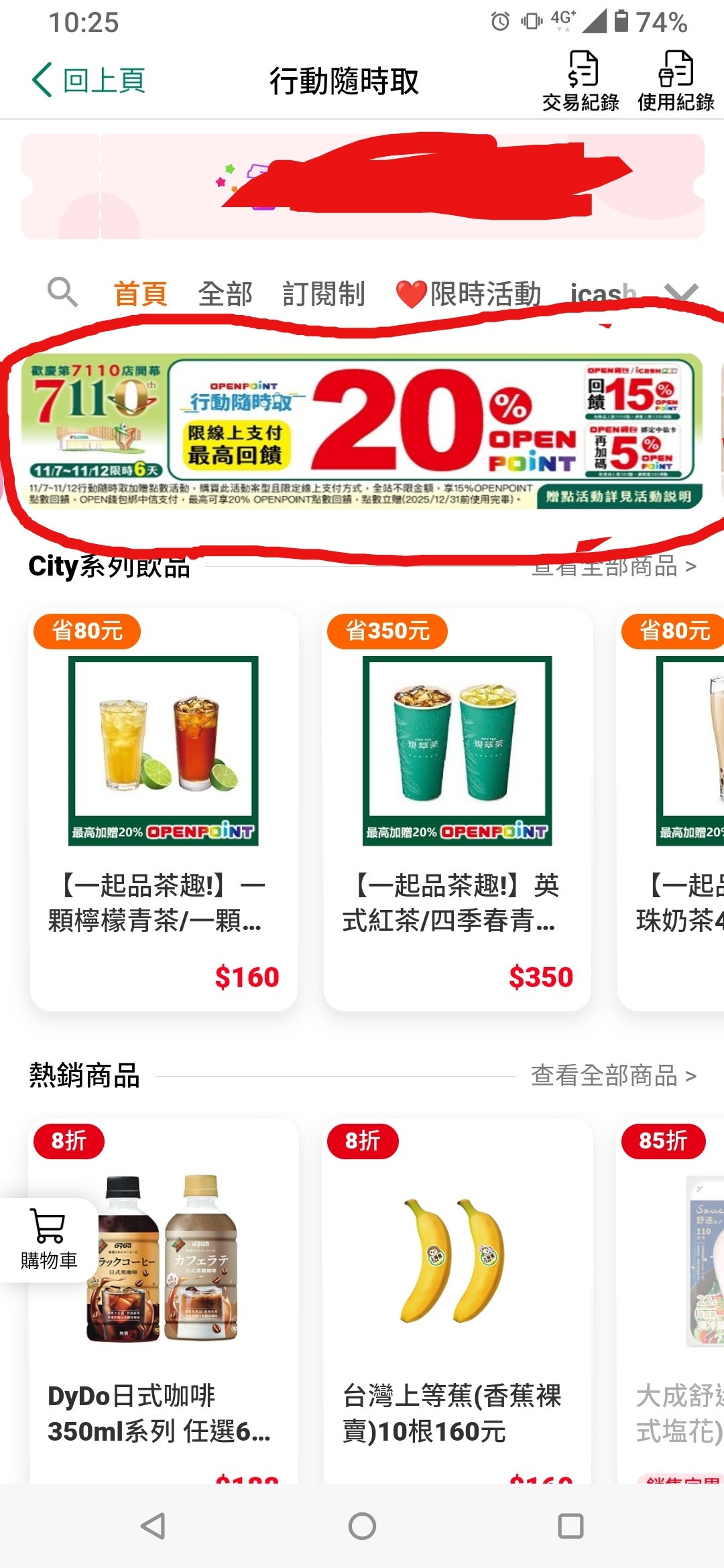View all 熱銷商品 products
724x1568 pixels.
613,1076
